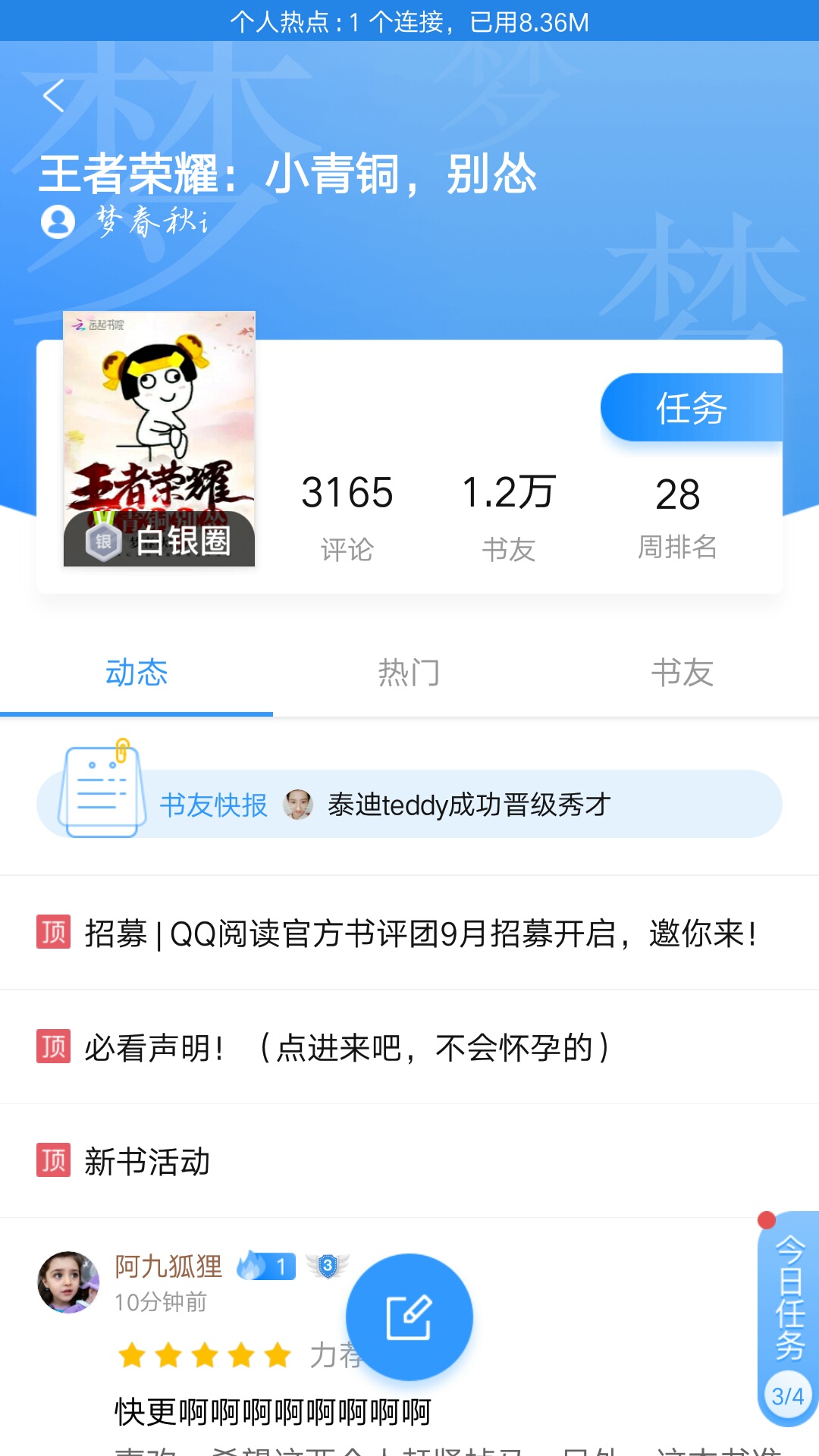
Task: Go back using the top-left arrow
Action: 54,96
